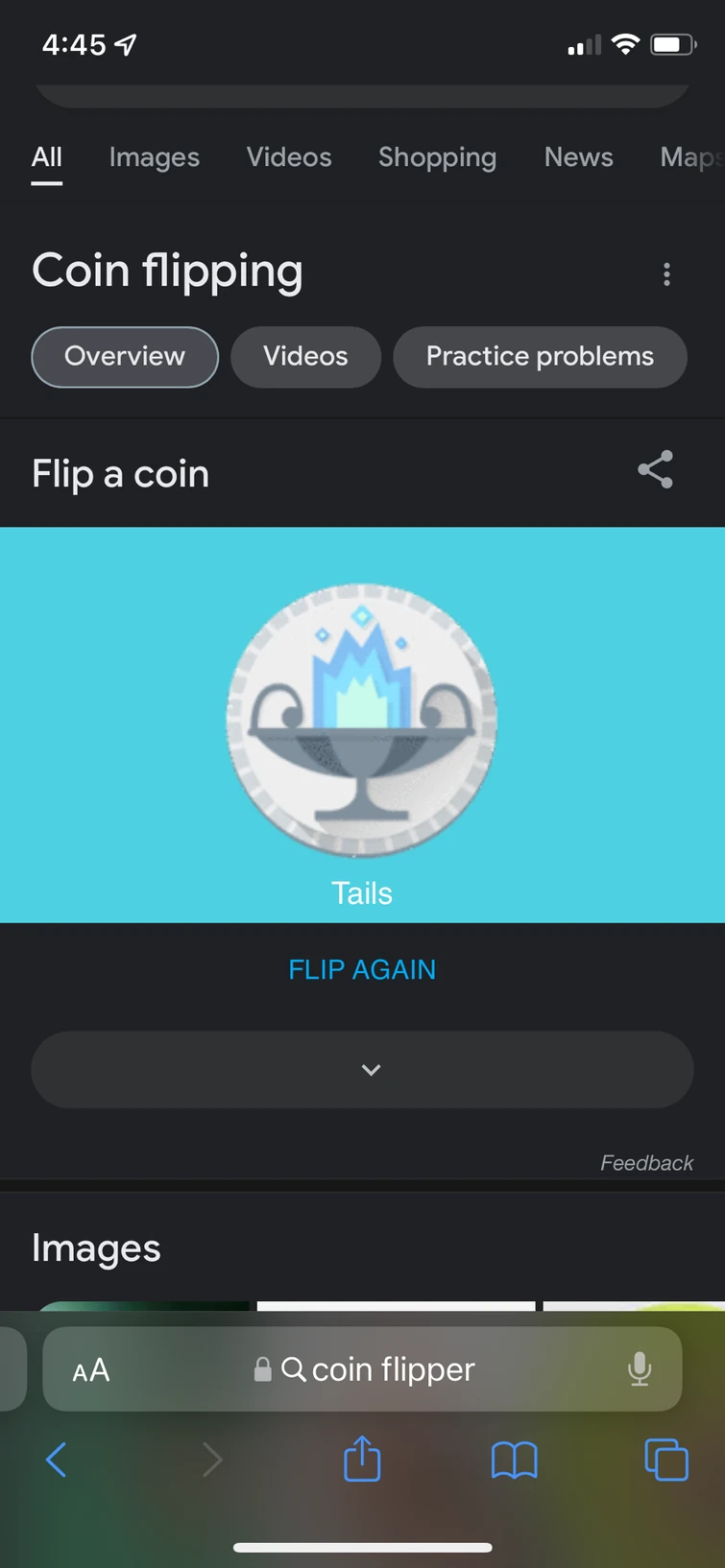Tap FLIP AGAIN to flip the coin

pyautogui.click(x=362, y=969)
